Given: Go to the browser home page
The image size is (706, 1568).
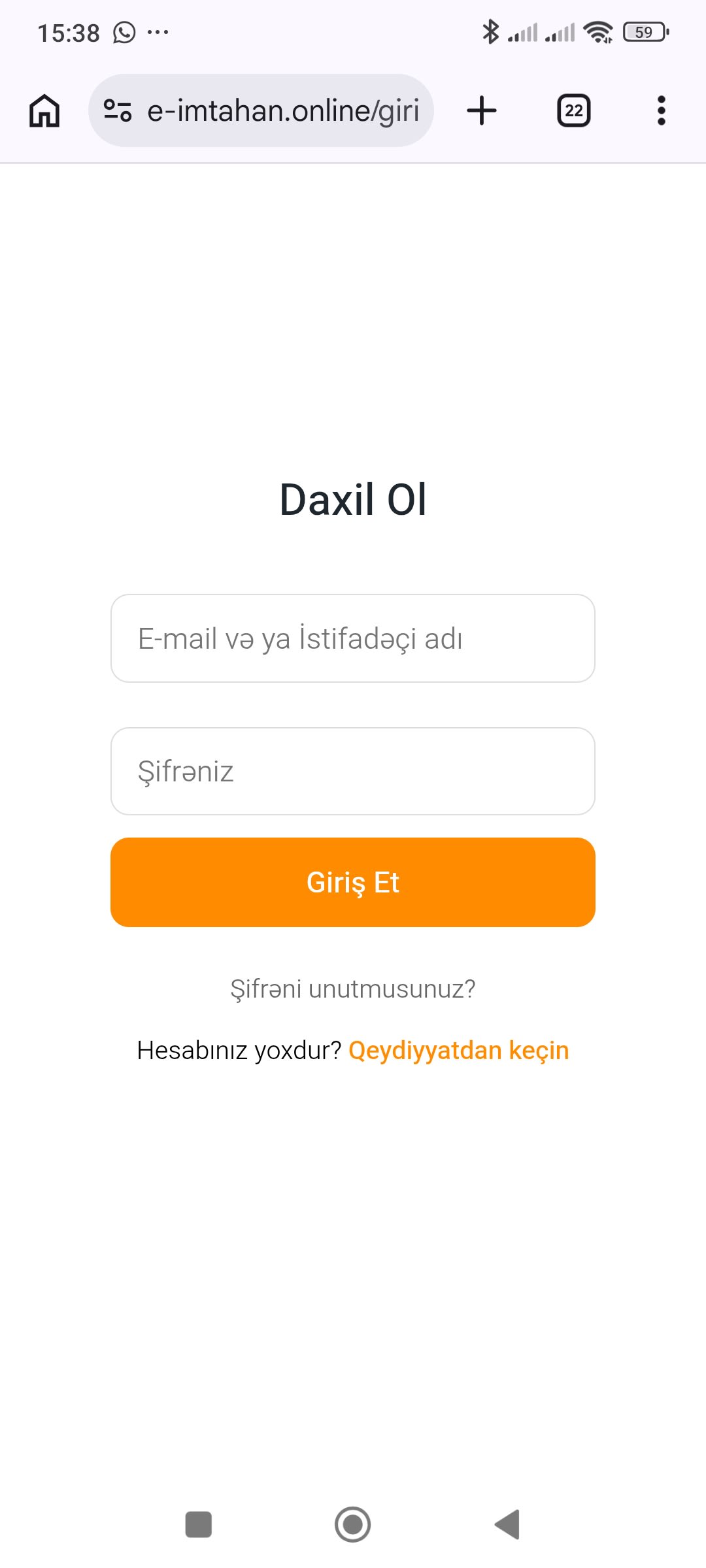Looking at the screenshot, I should pos(44,110).
